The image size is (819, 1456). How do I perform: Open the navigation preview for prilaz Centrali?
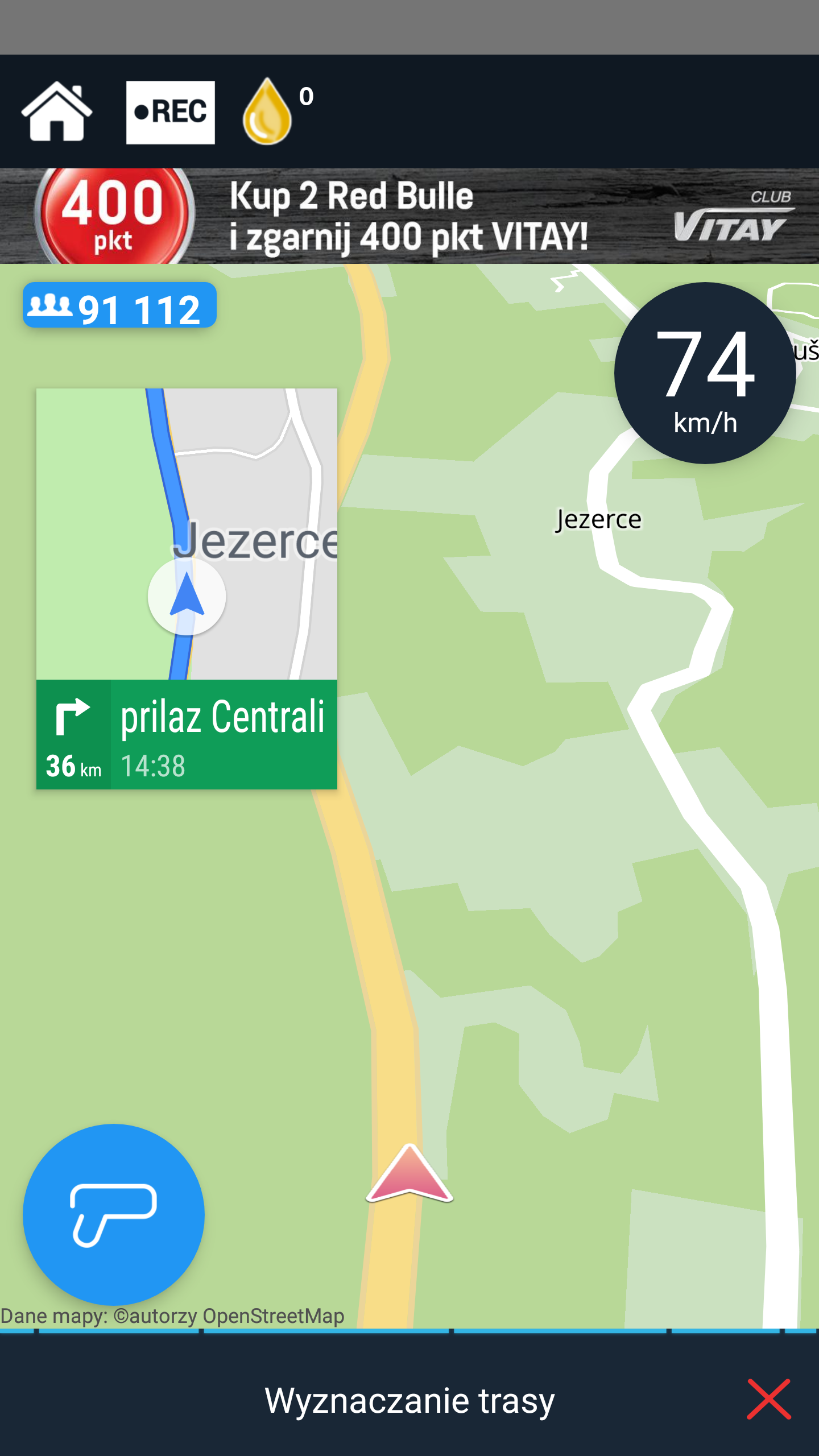coord(187,589)
